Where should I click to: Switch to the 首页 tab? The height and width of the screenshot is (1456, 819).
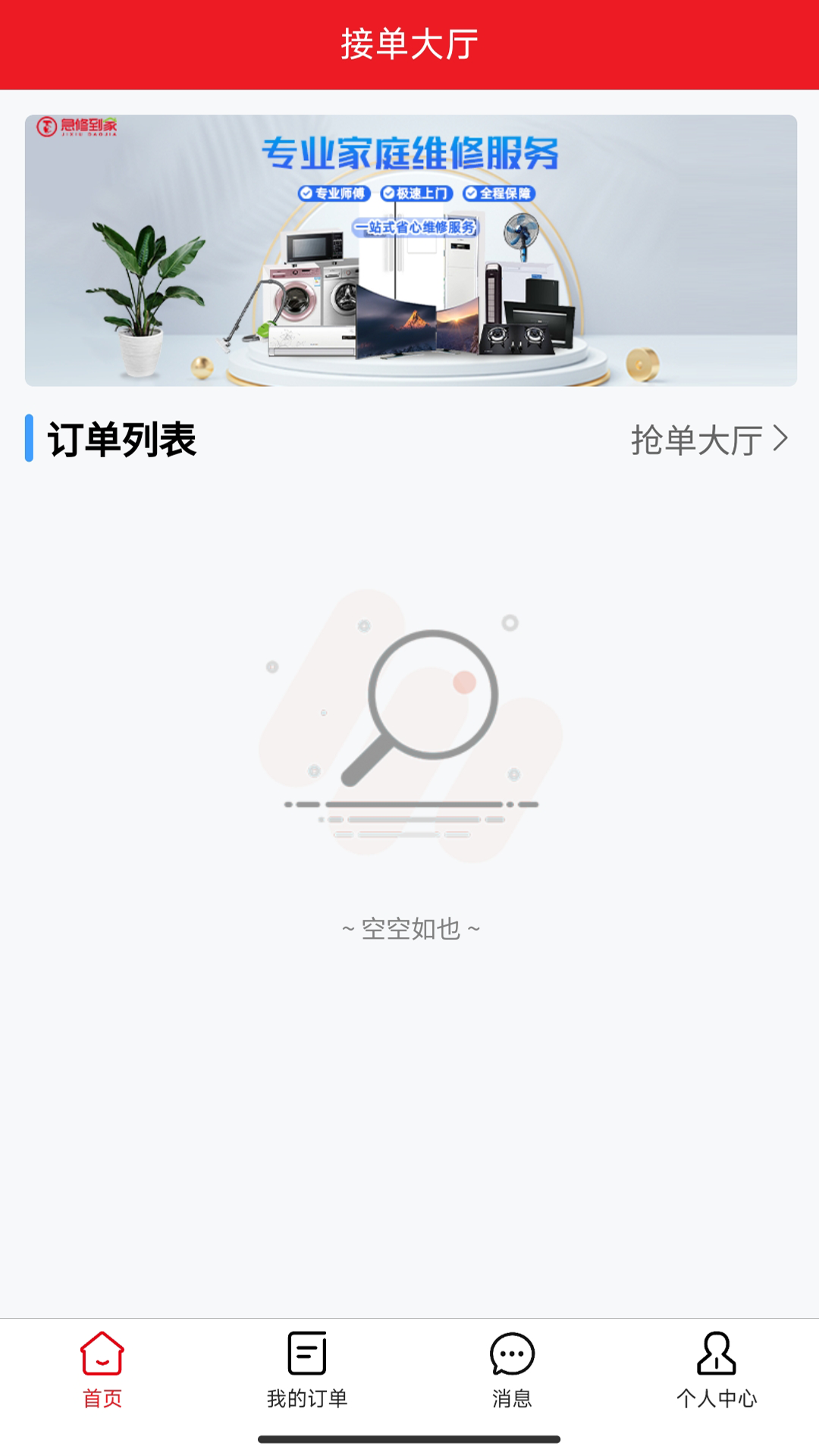102,1370
